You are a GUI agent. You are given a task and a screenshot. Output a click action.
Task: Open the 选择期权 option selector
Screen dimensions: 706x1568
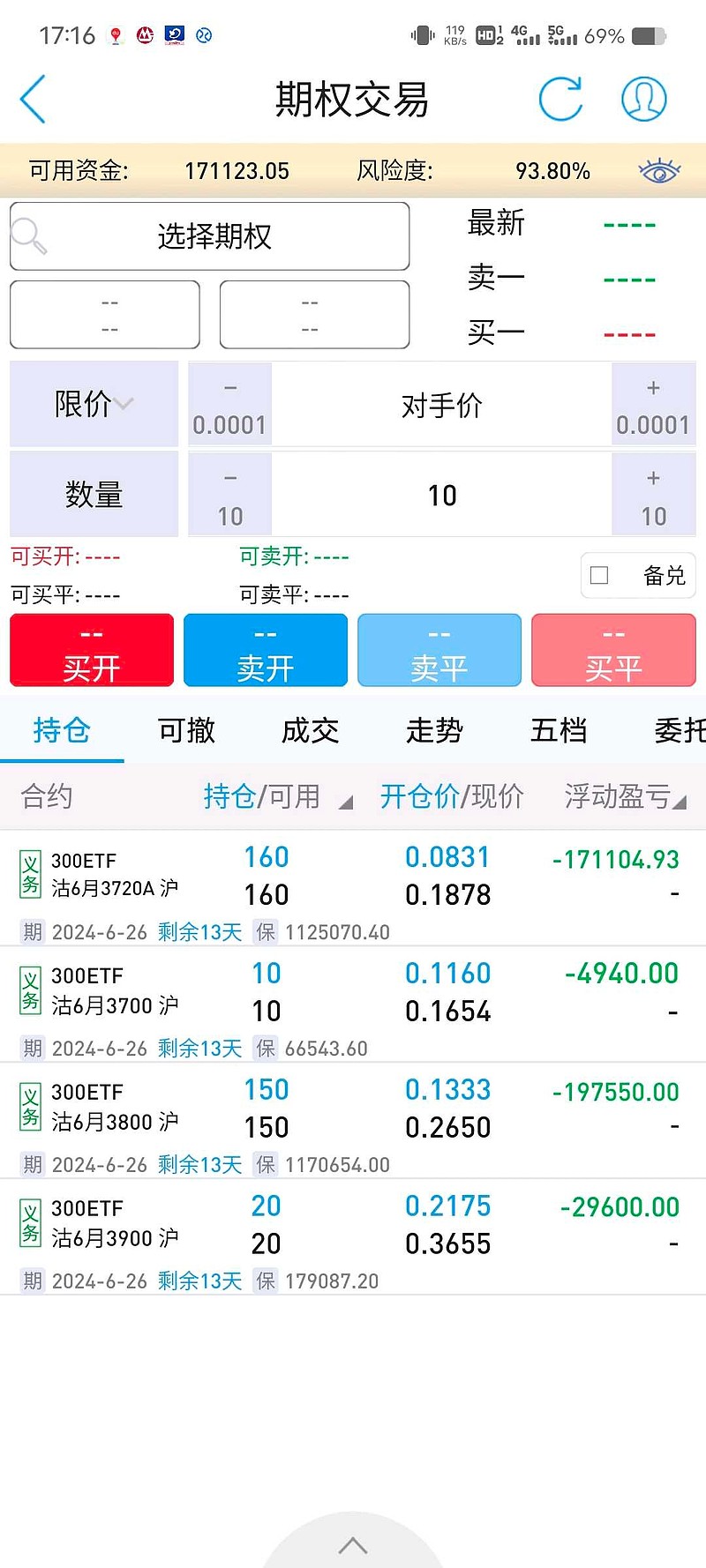(210, 236)
